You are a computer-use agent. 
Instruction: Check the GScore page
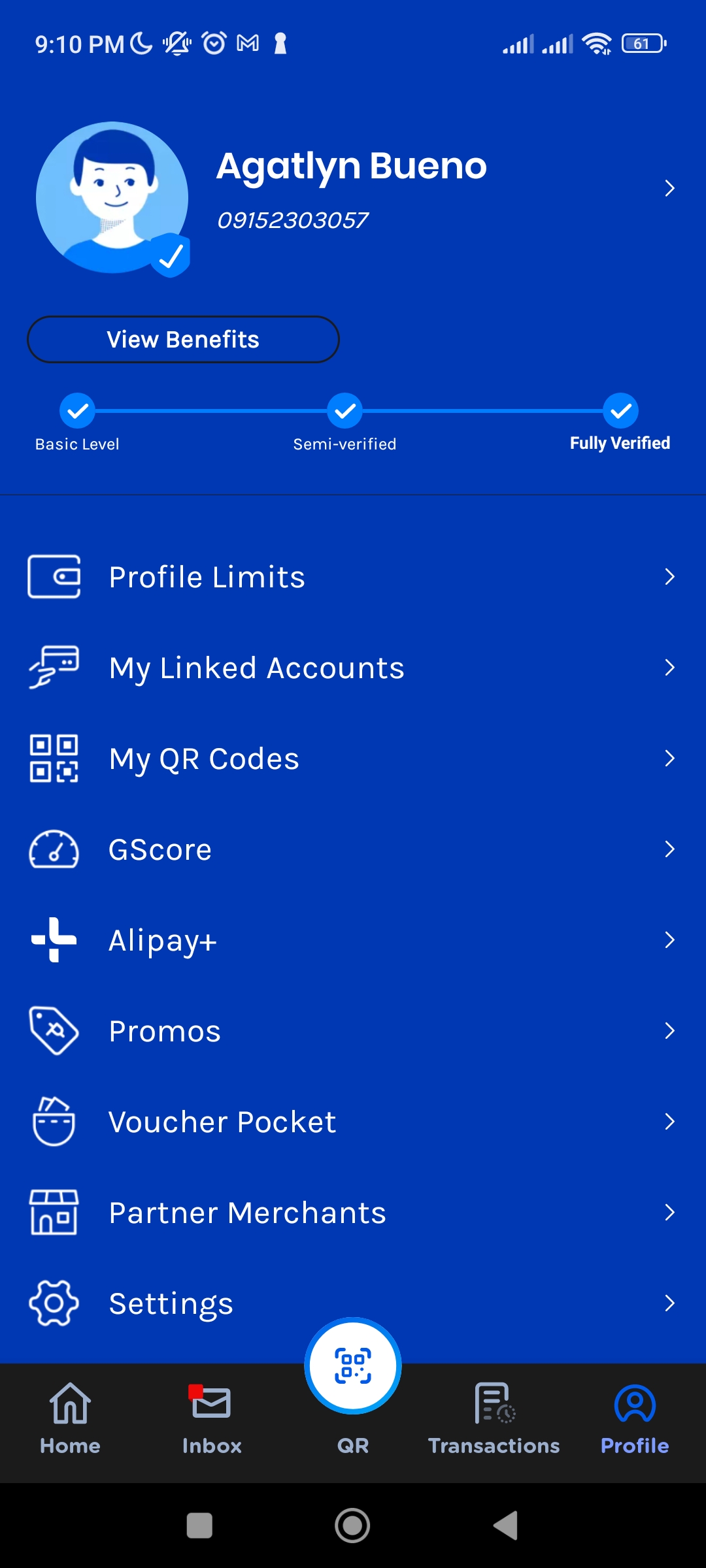pyautogui.click(x=353, y=849)
